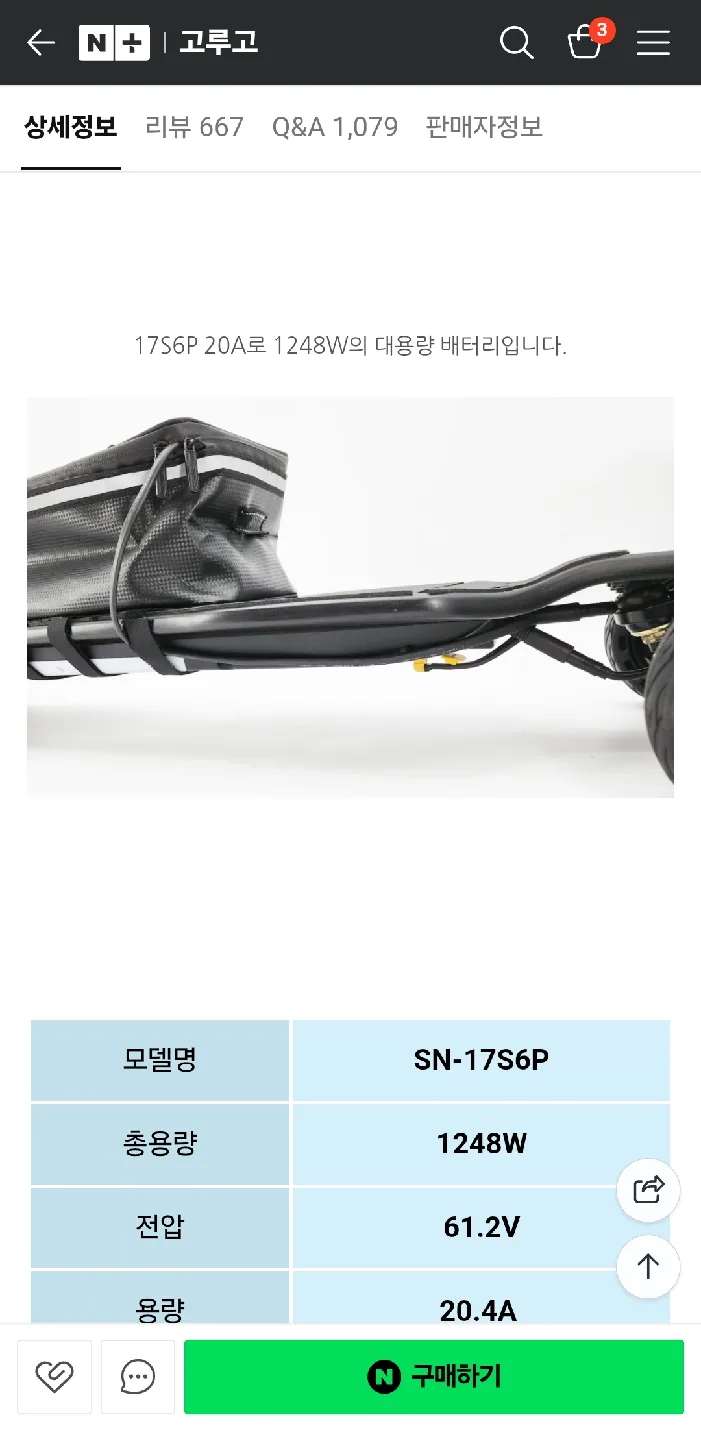Switch to the 리뷰 667 tab
Screen dimensions: 701x1439
(x=194, y=127)
